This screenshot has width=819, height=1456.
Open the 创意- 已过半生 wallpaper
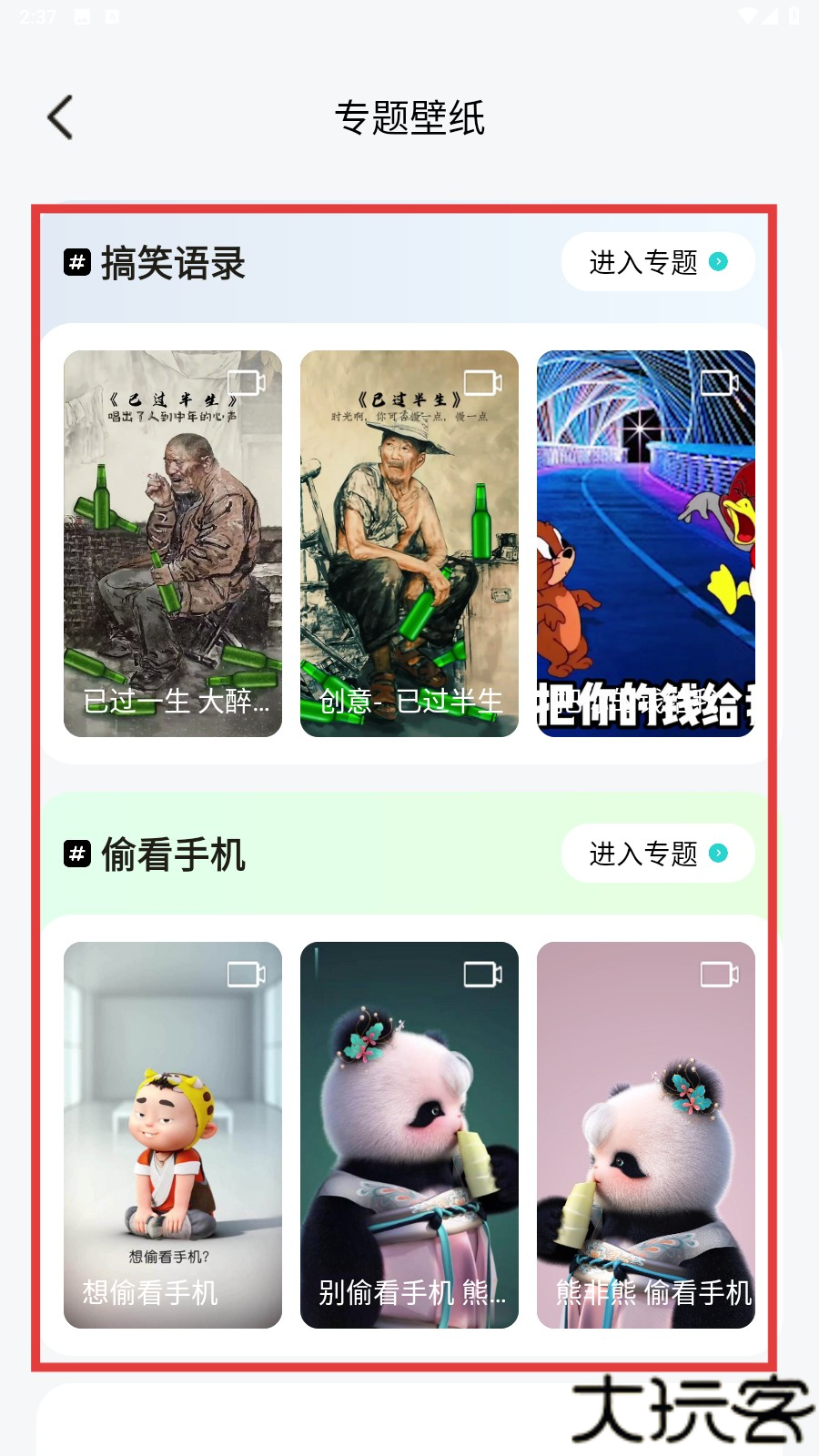[409, 543]
